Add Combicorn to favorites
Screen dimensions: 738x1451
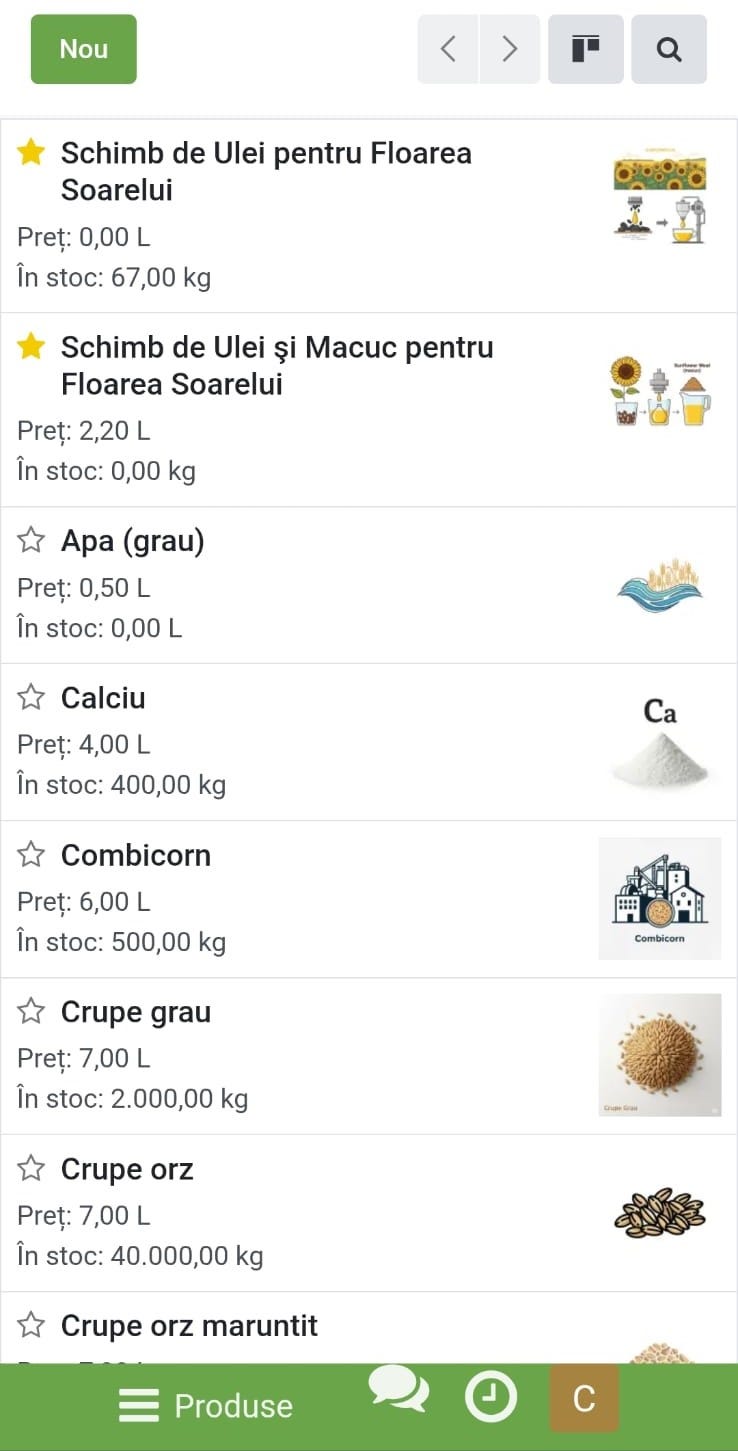32,855
